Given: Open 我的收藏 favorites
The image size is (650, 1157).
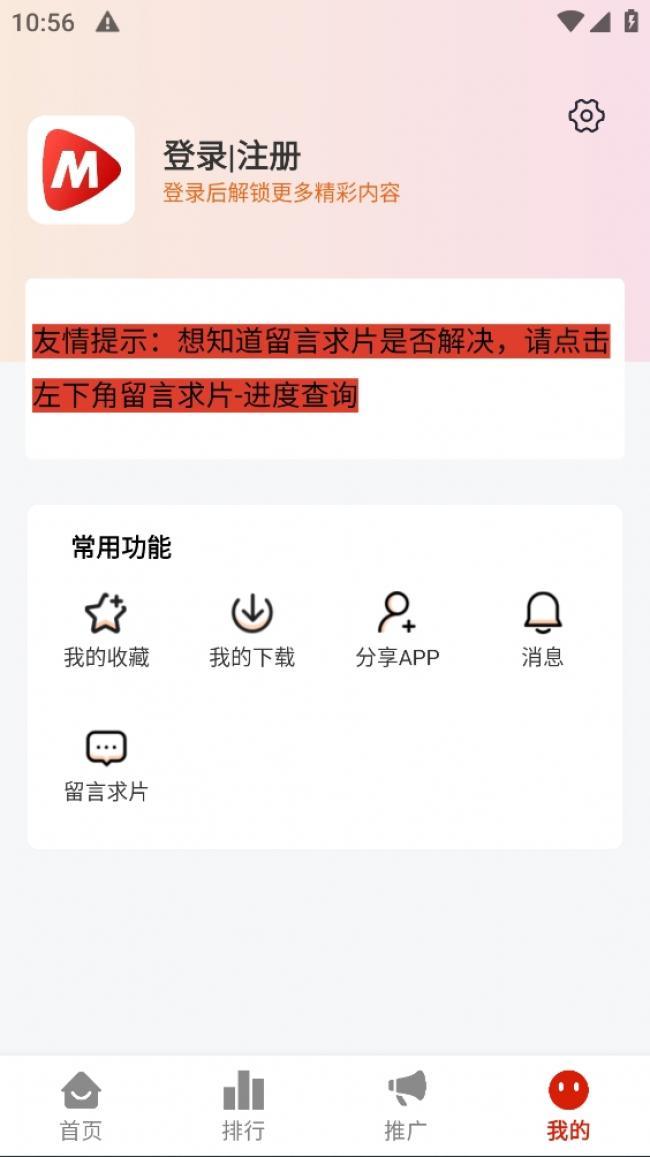Looking at the screenshot, I should point(106,629).
